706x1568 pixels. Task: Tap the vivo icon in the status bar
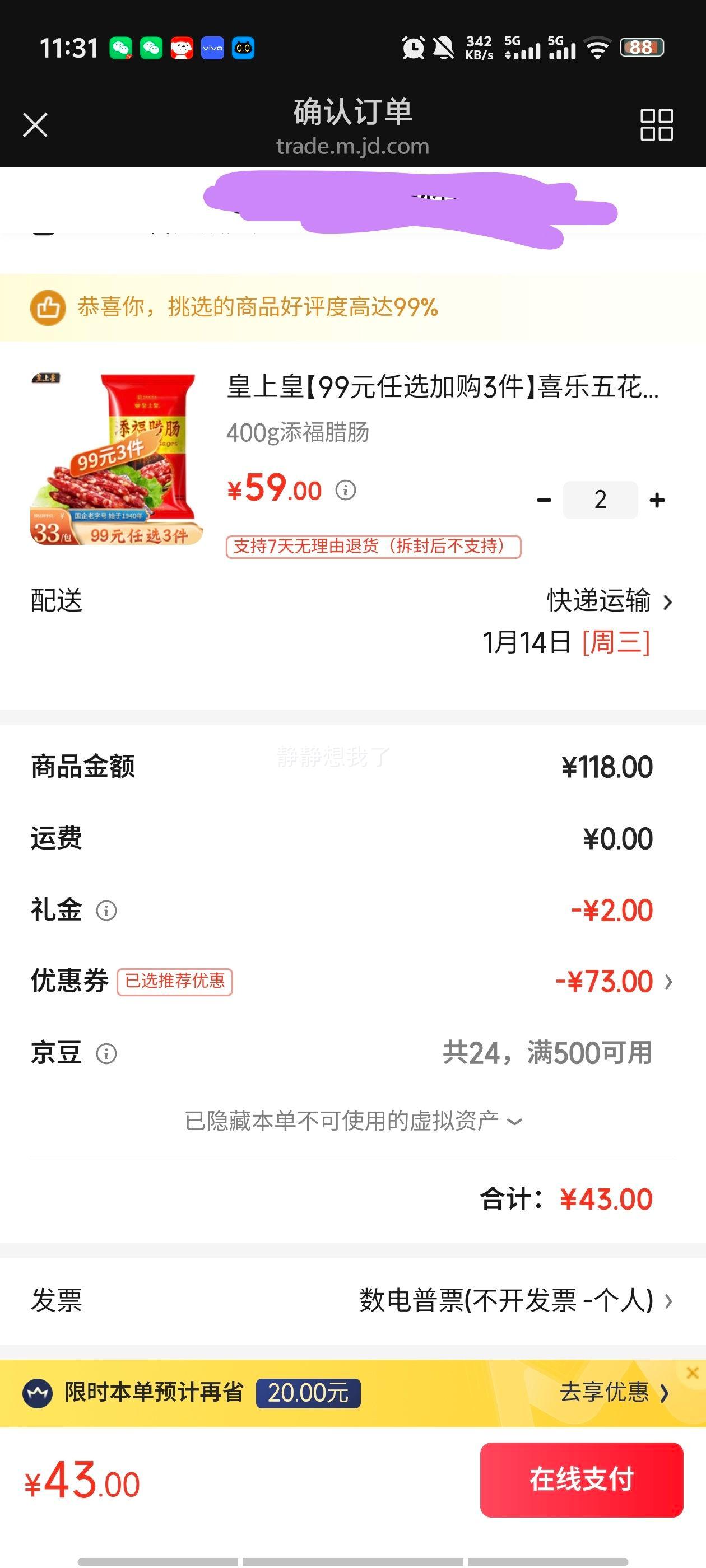click(212, 48)
